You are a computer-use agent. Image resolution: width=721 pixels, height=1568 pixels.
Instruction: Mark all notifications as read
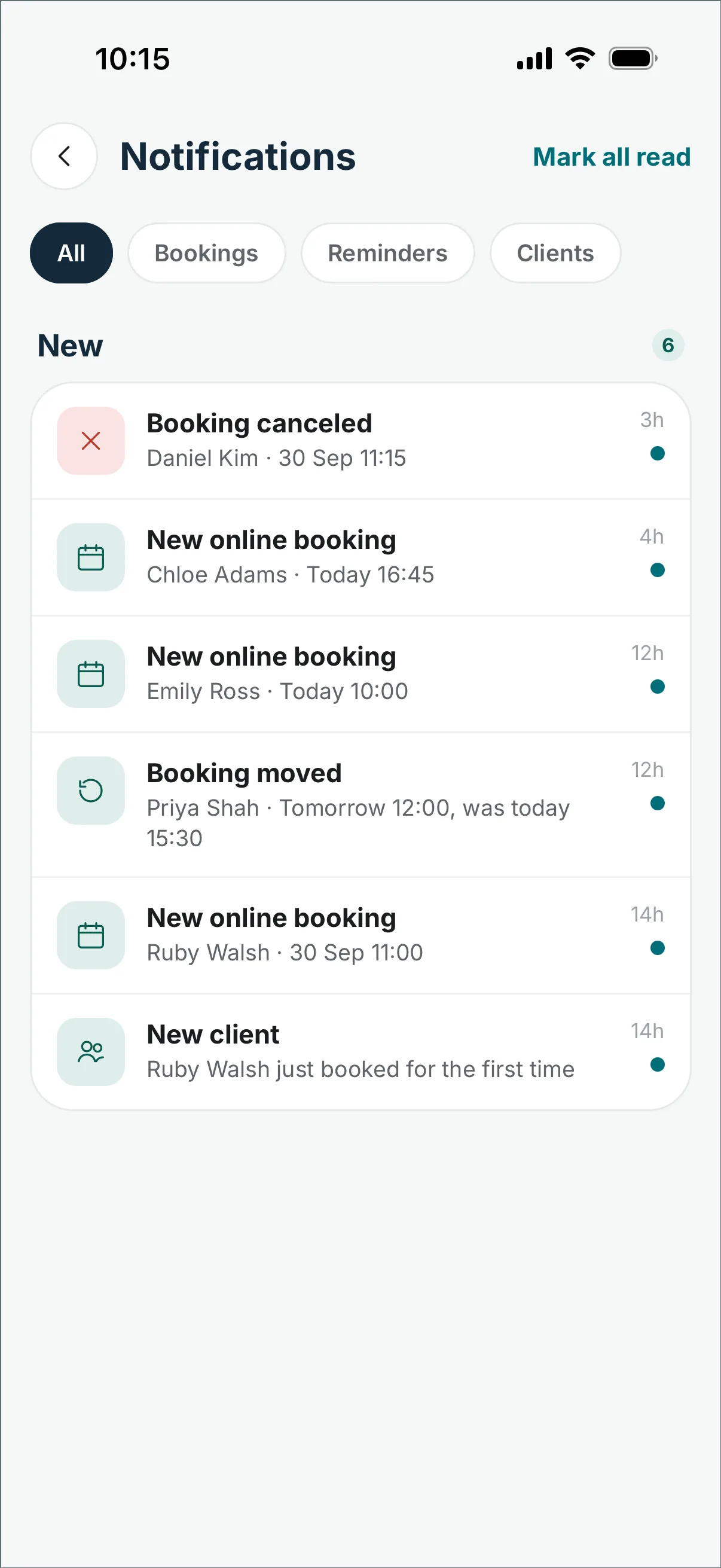pyautogui.click(x=612, y=157)
